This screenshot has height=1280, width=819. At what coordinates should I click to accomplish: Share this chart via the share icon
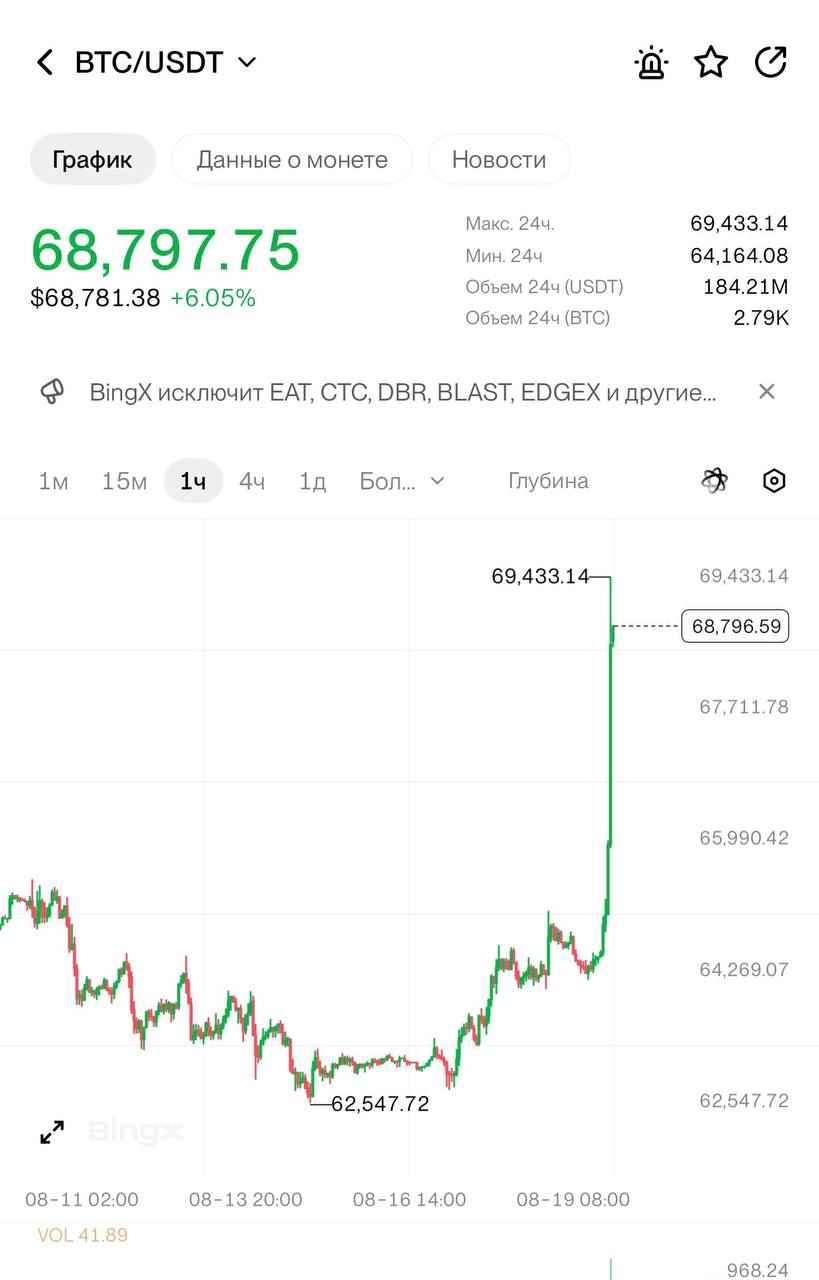click(x=771, y=63)
